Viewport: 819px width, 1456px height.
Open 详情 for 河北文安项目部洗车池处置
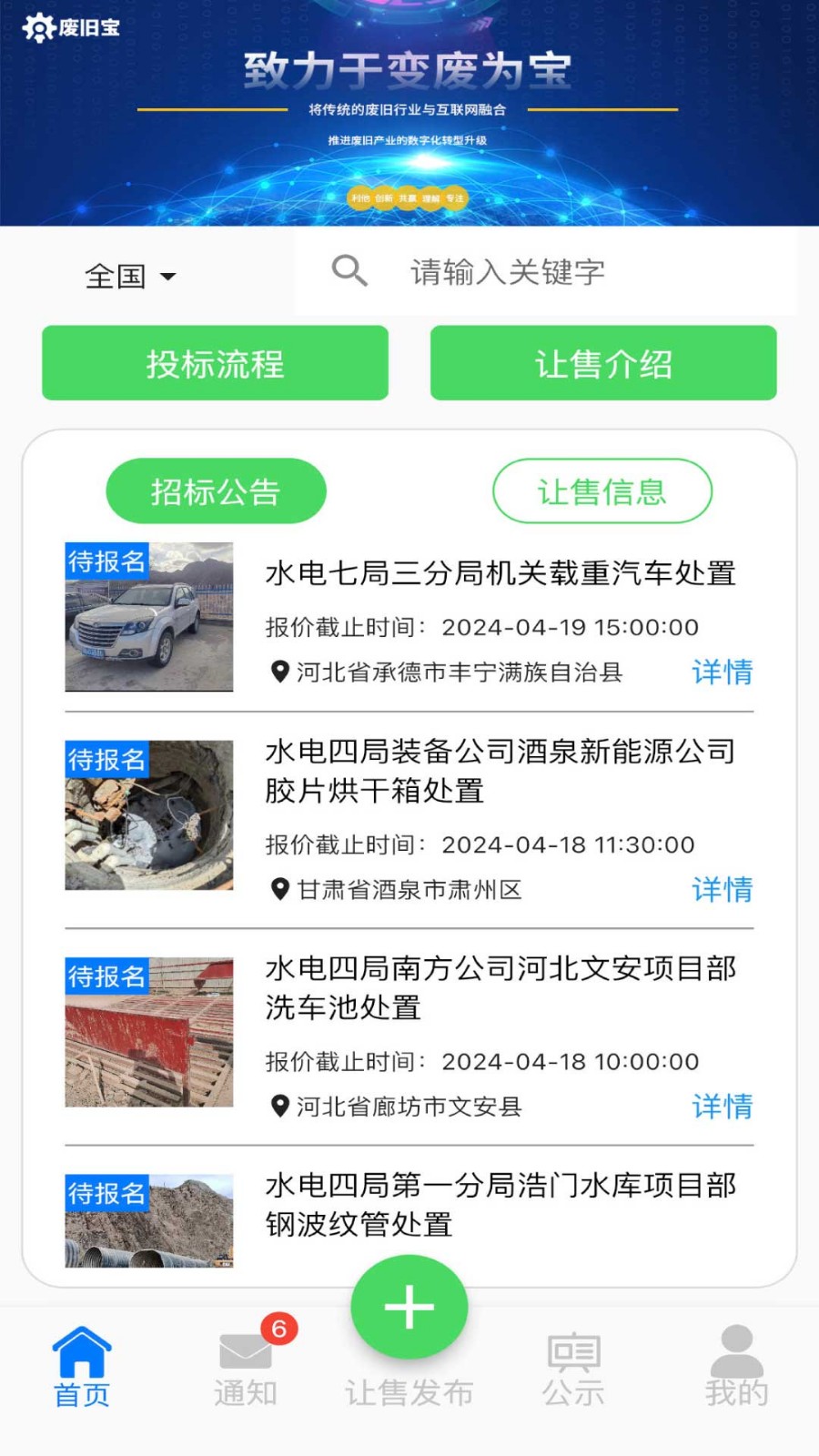(722, 1107)
